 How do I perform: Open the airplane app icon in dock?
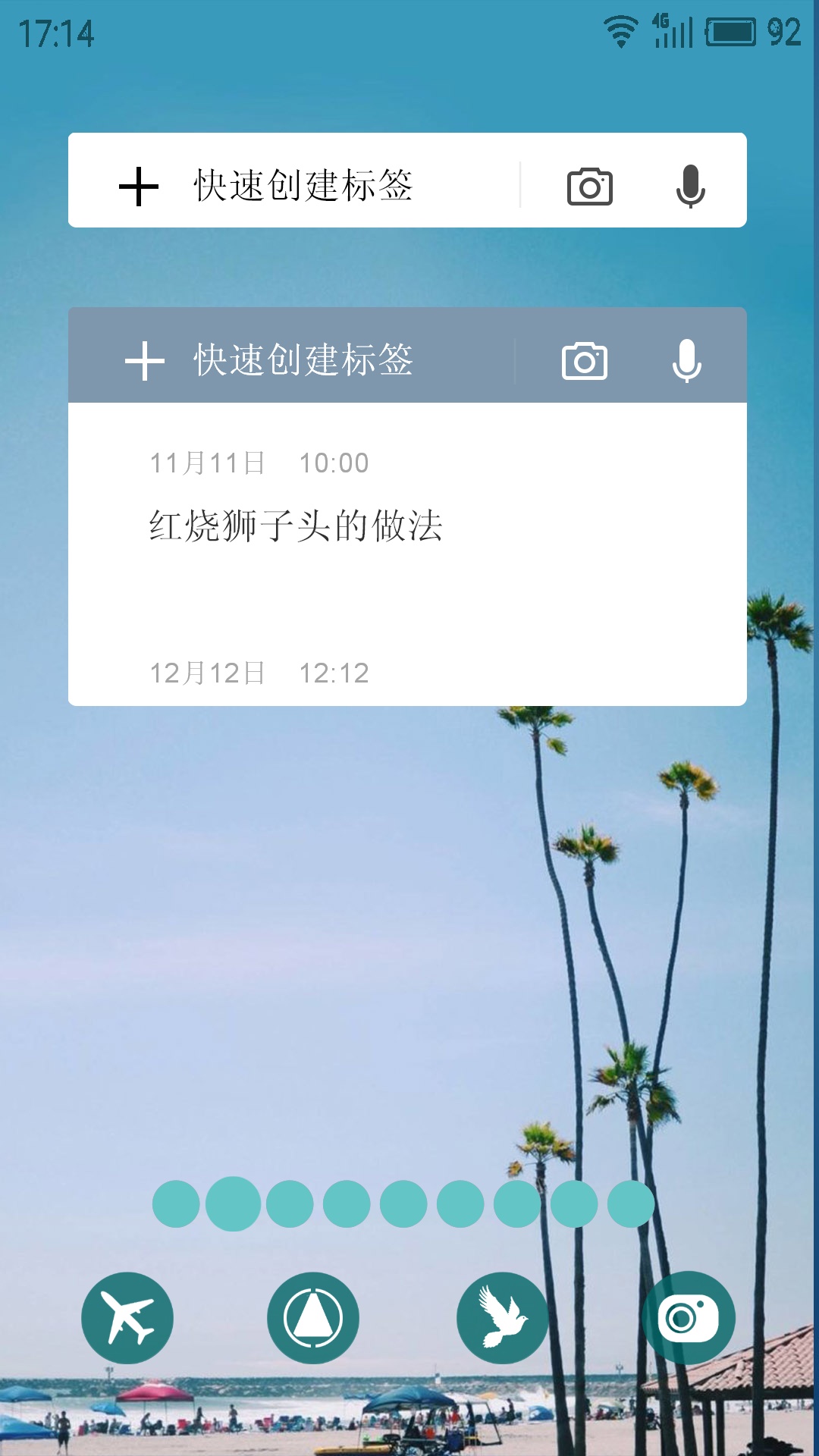click(127, 1318)
